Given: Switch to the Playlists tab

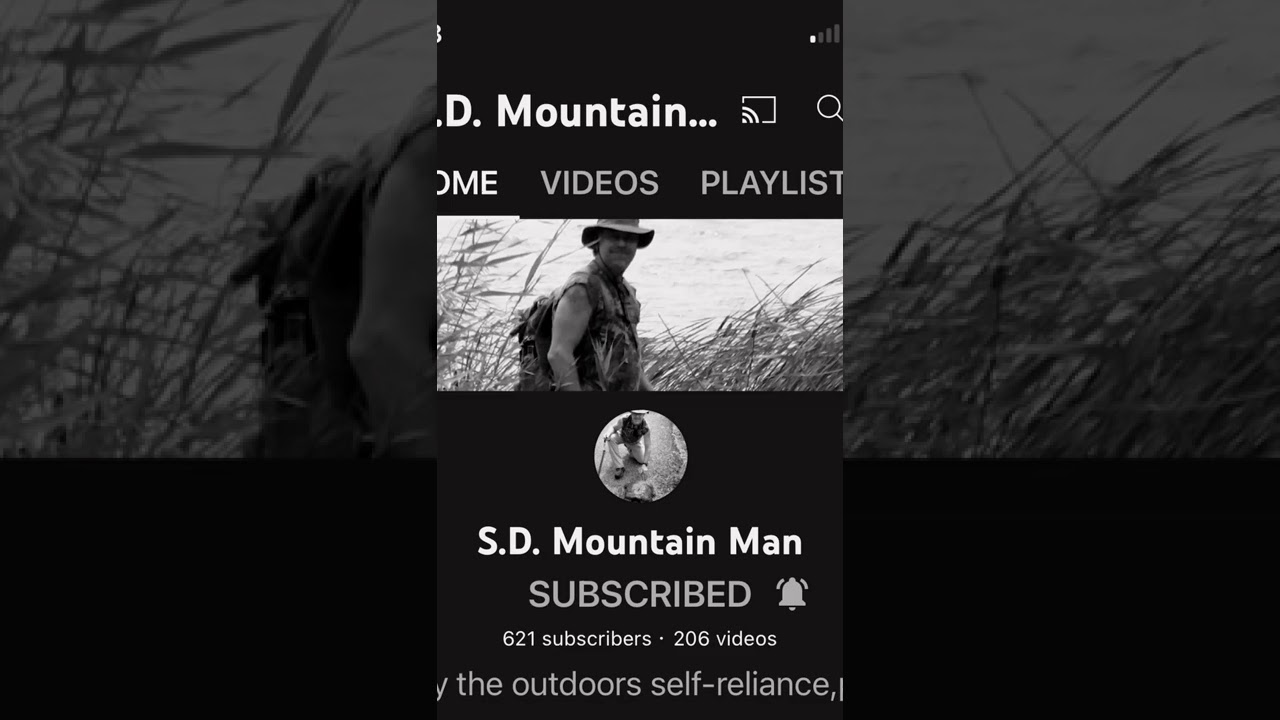Looking at the screenshot, I should 771,183.
